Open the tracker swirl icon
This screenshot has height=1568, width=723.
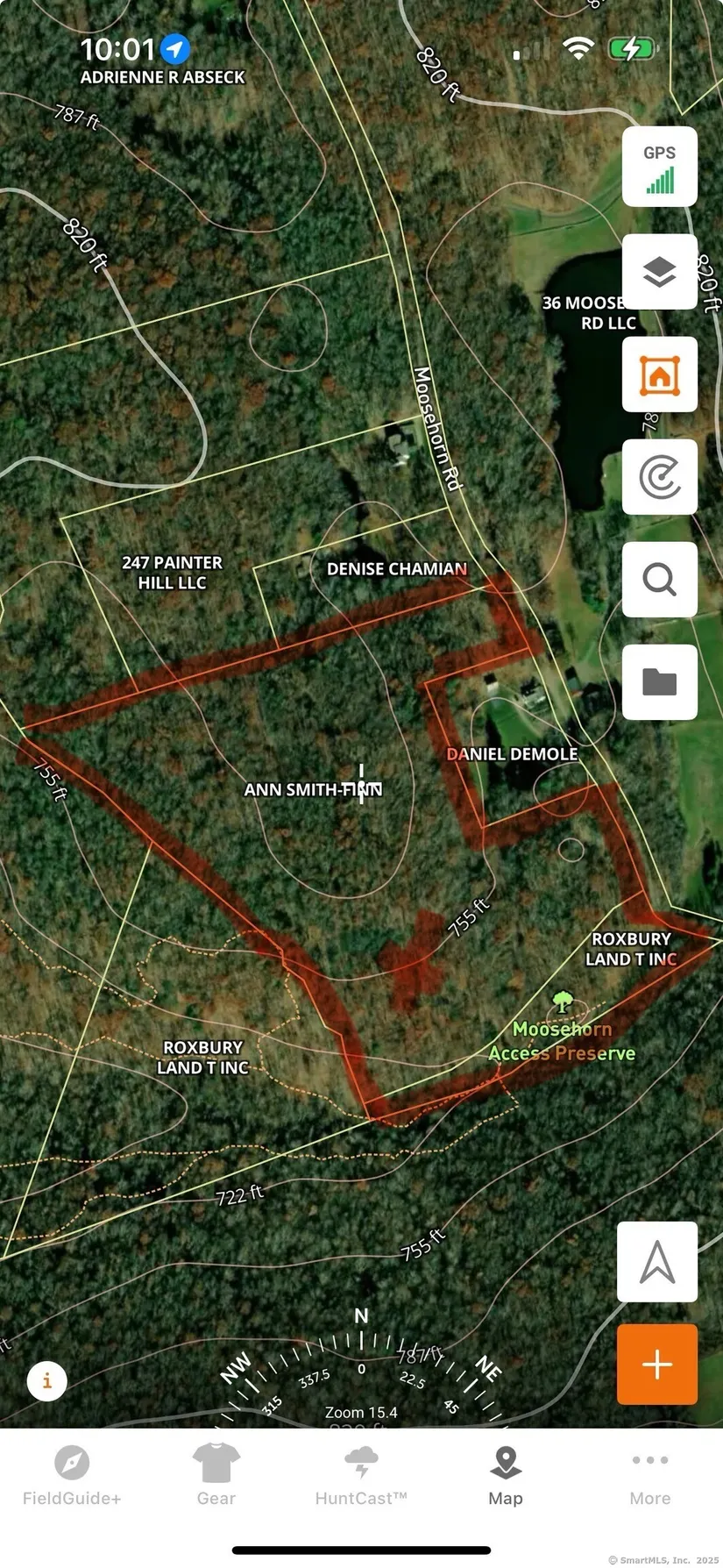click(x=659, y=477)
